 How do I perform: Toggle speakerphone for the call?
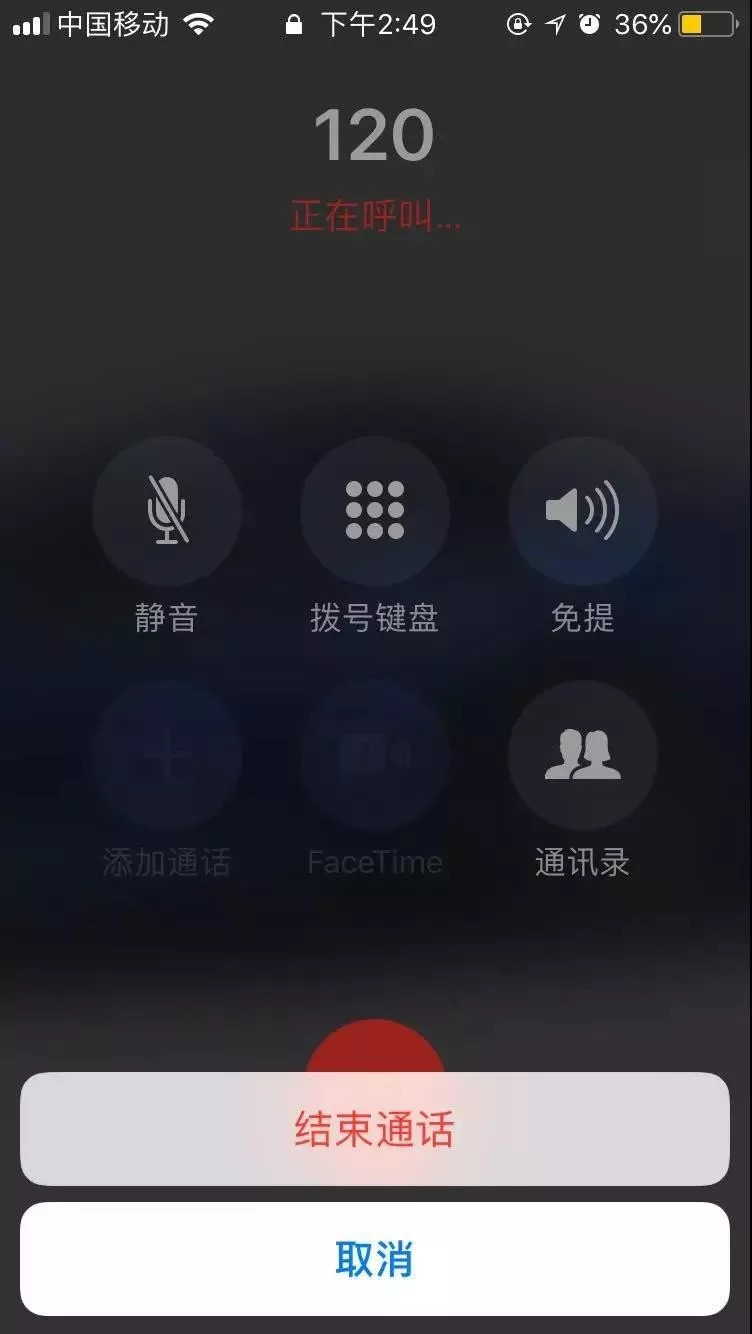pyautogui.click(x=583, y=511)
